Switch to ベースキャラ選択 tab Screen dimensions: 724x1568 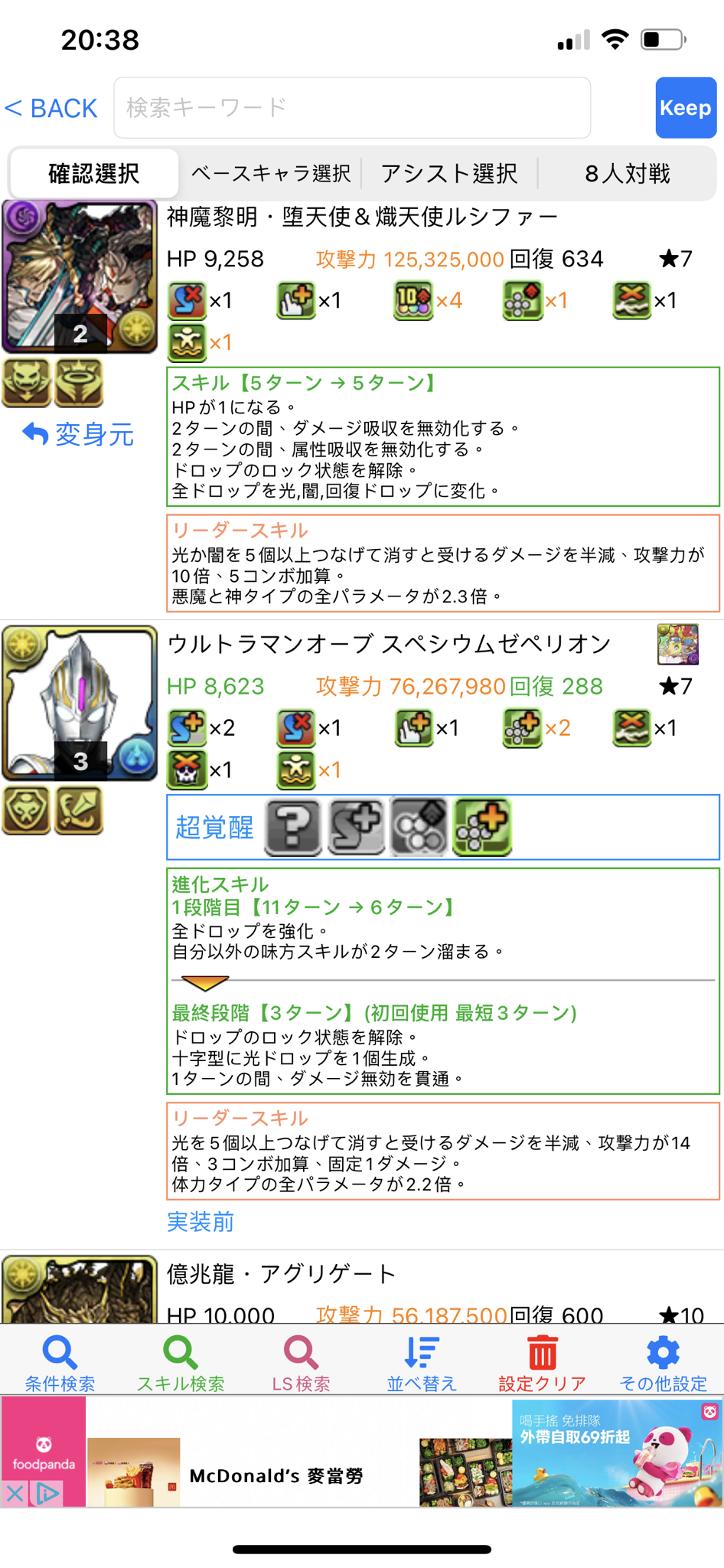(270, 174)
